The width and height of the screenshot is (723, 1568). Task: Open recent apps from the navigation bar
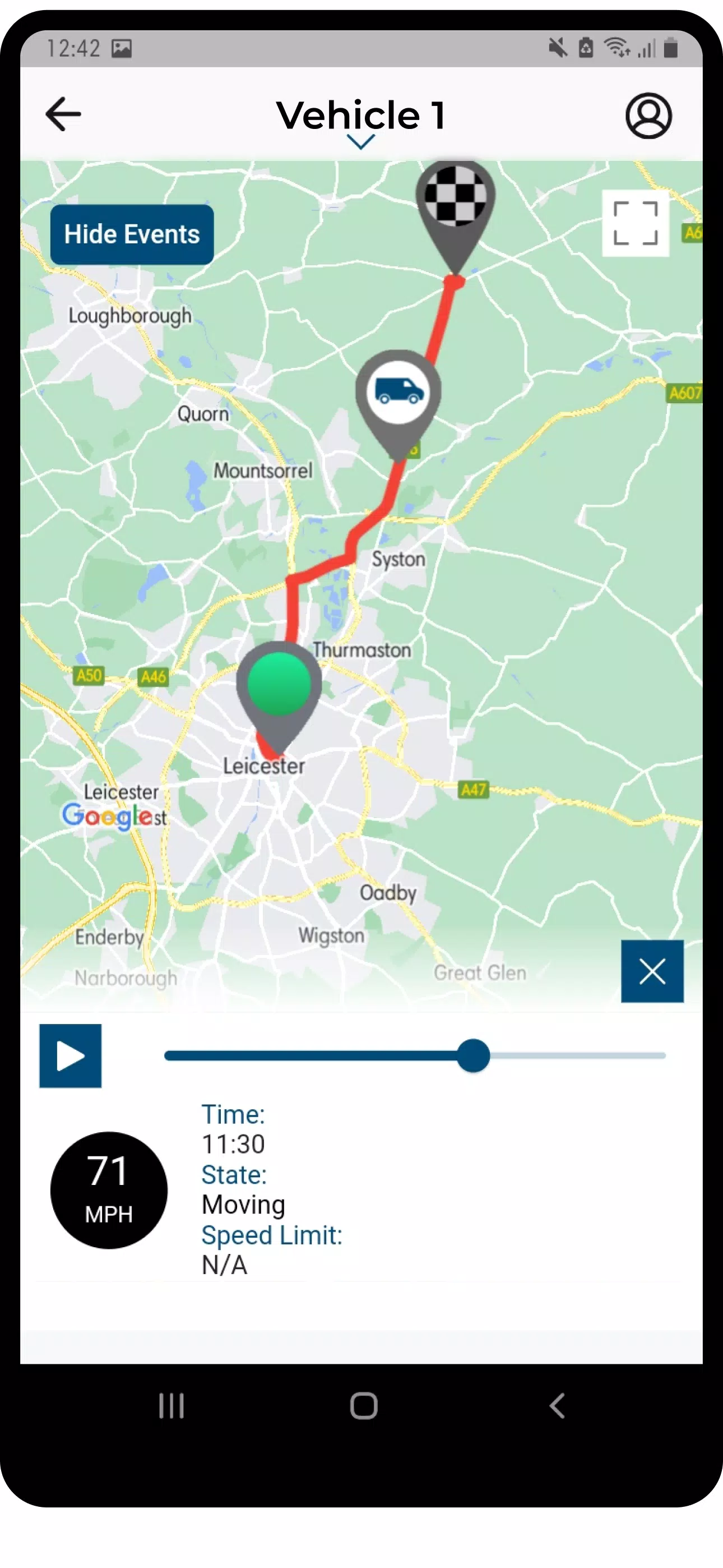[171, 1405]
